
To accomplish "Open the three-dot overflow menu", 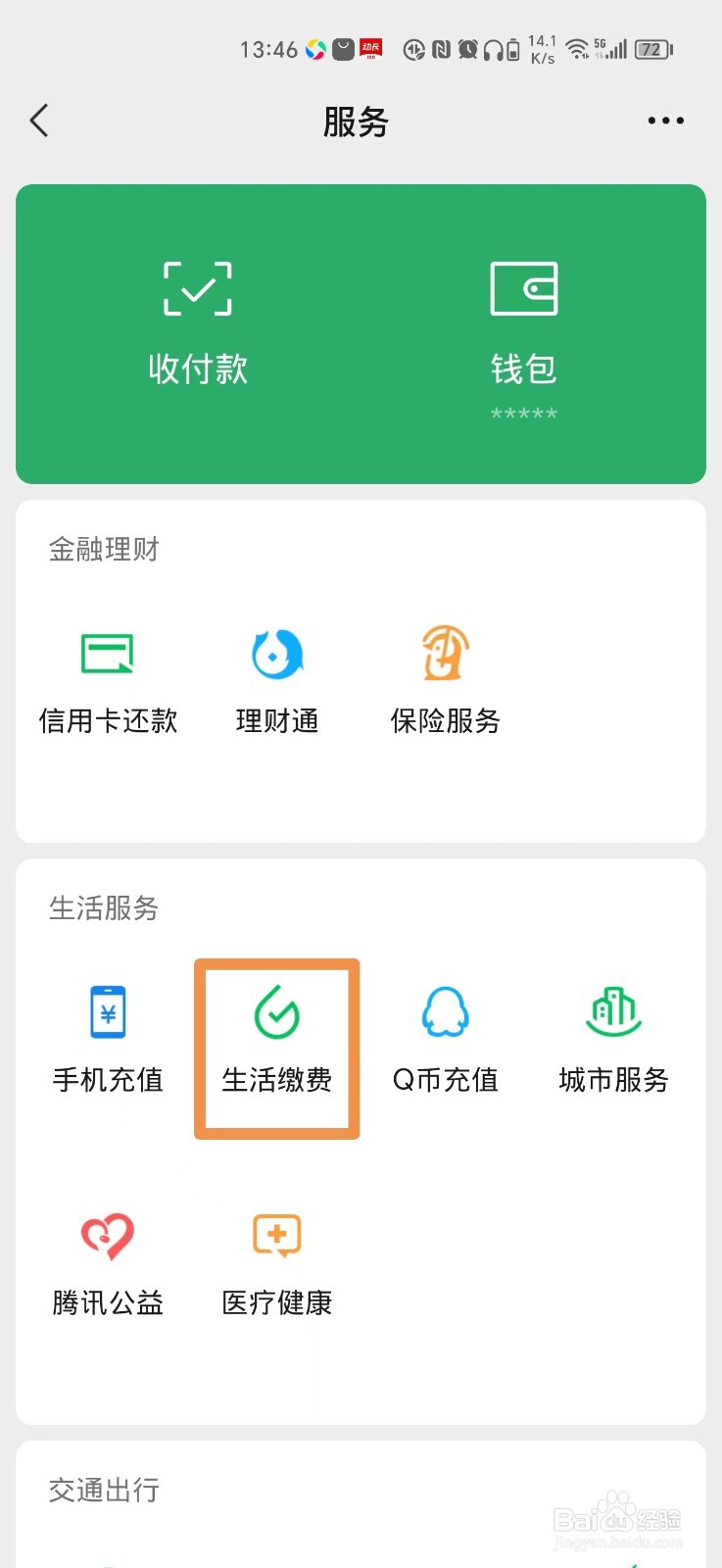I will tap(666, 121).
